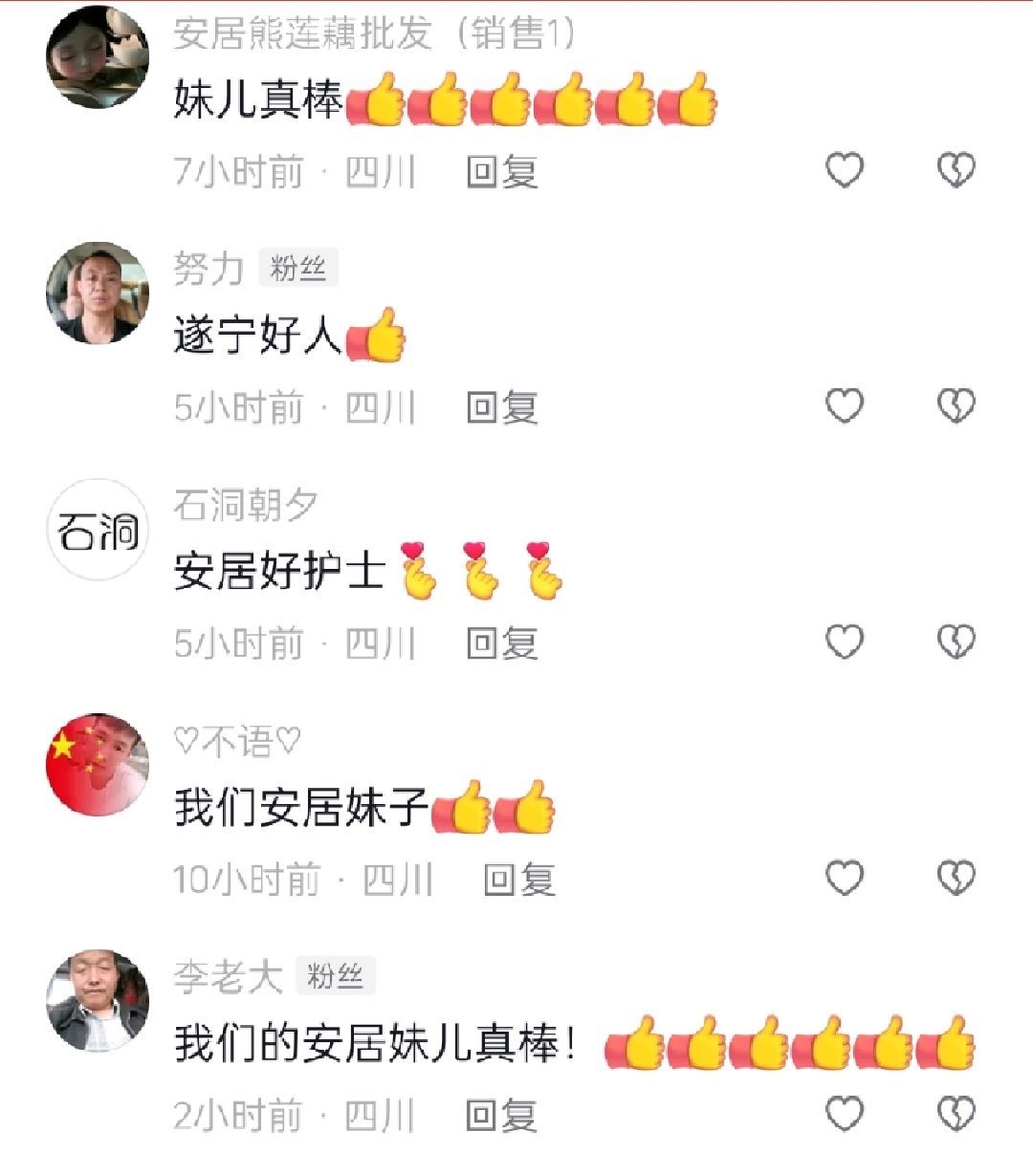Screen dimensions: 1033x1176
Task: Reply to 李老大's comment
Action: point(502,1116)
